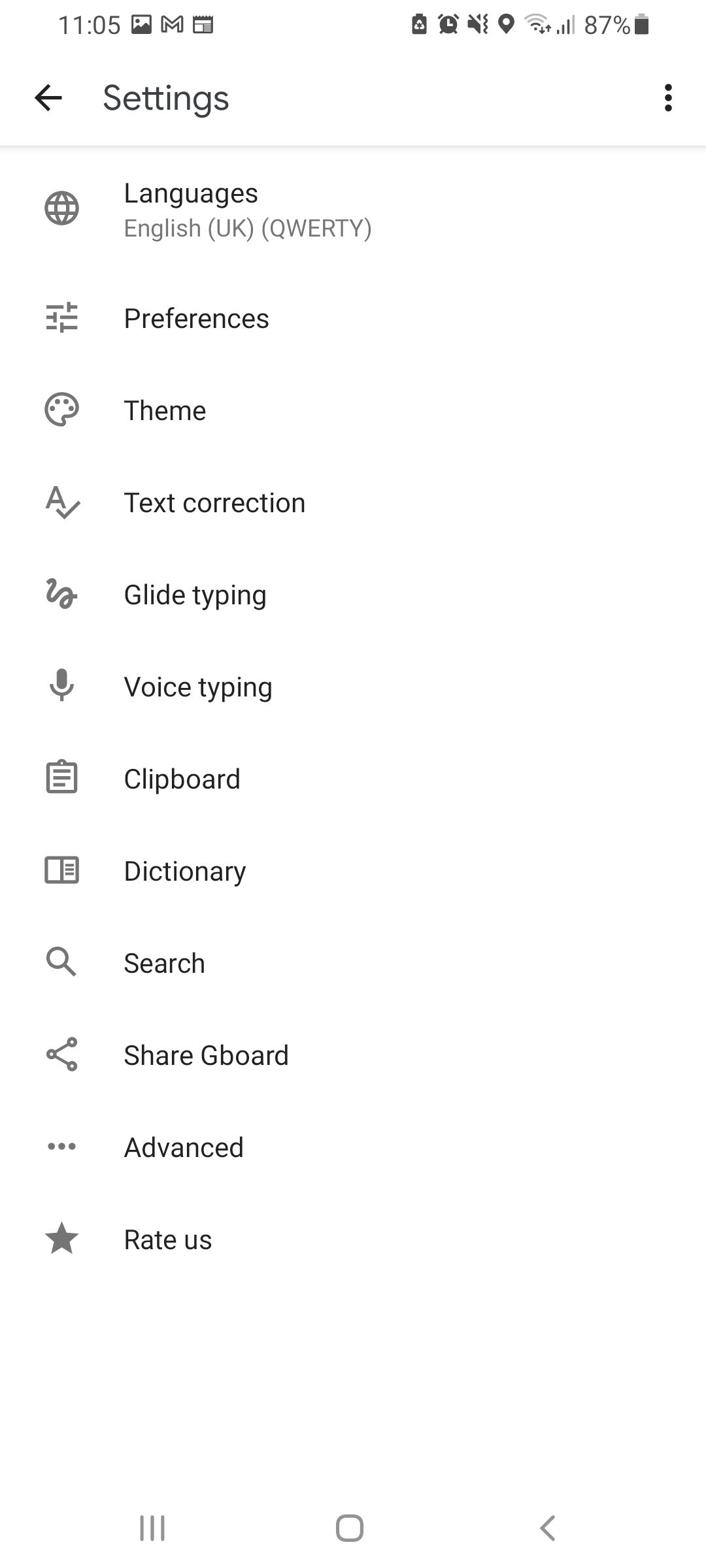706x1568 pixels.
Task: Tap the back arrow in the header
Action: pyautogui.click(x=49, y=98)
